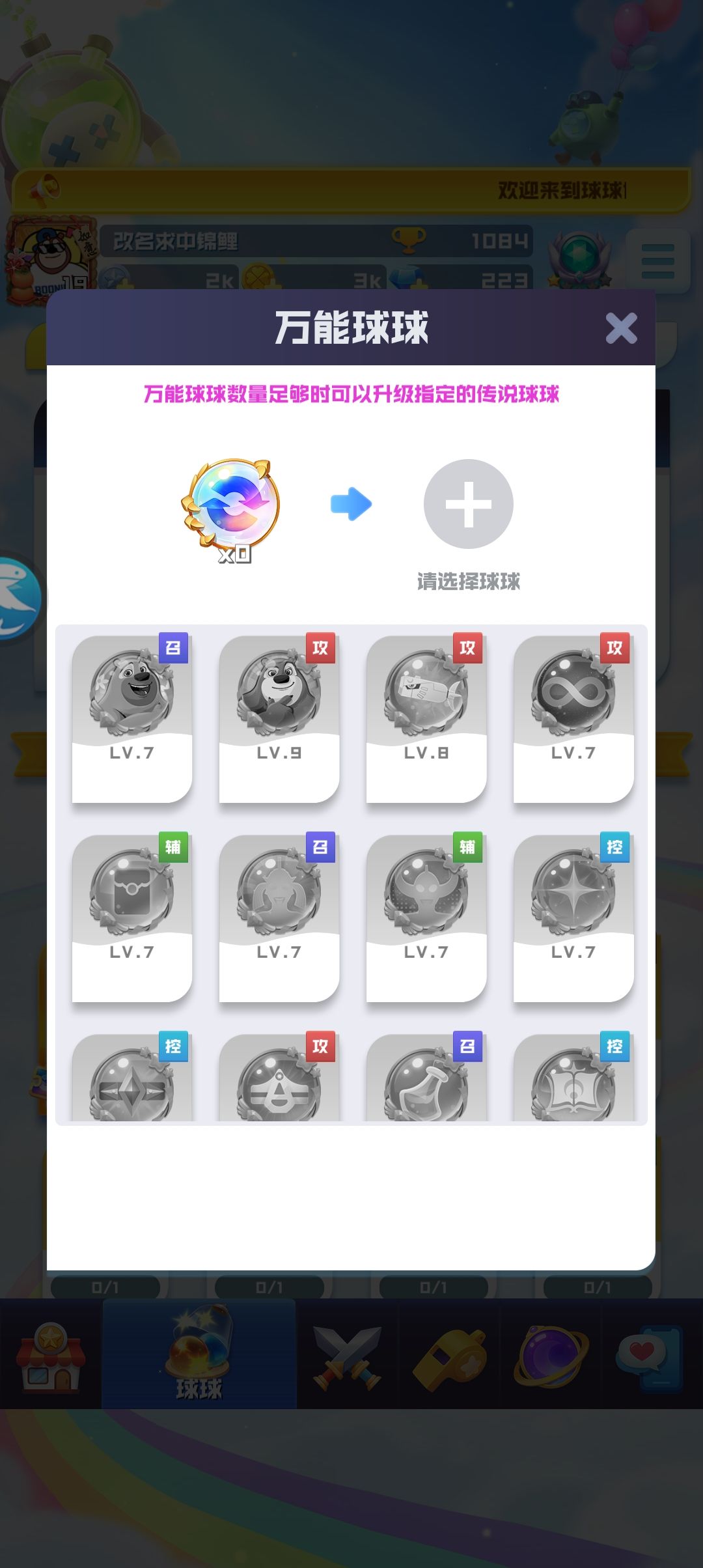Tap the plus button to select a ball
Viewport: 703px width, 1568px height.
469,504
